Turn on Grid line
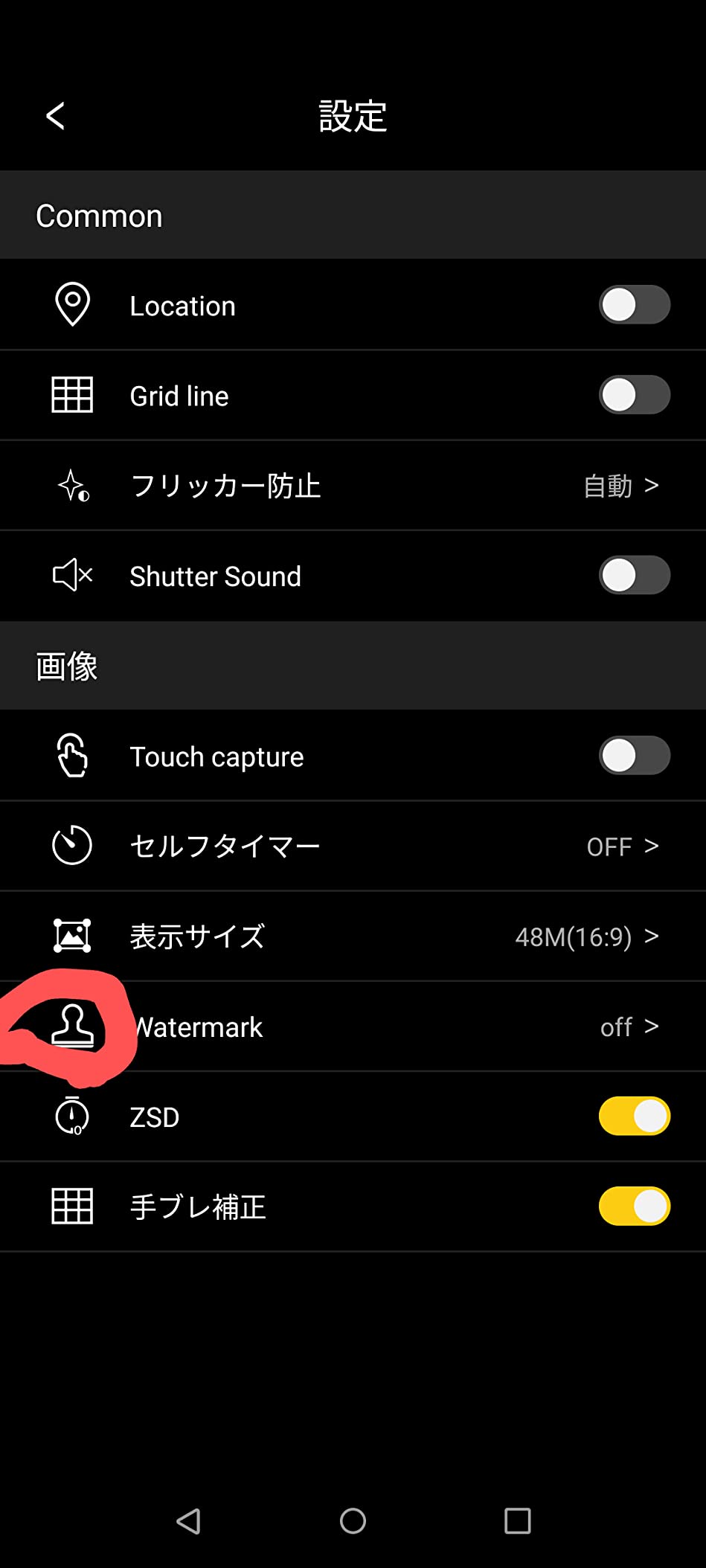This screenshot has width=706, height=1568. pos(635,395)
